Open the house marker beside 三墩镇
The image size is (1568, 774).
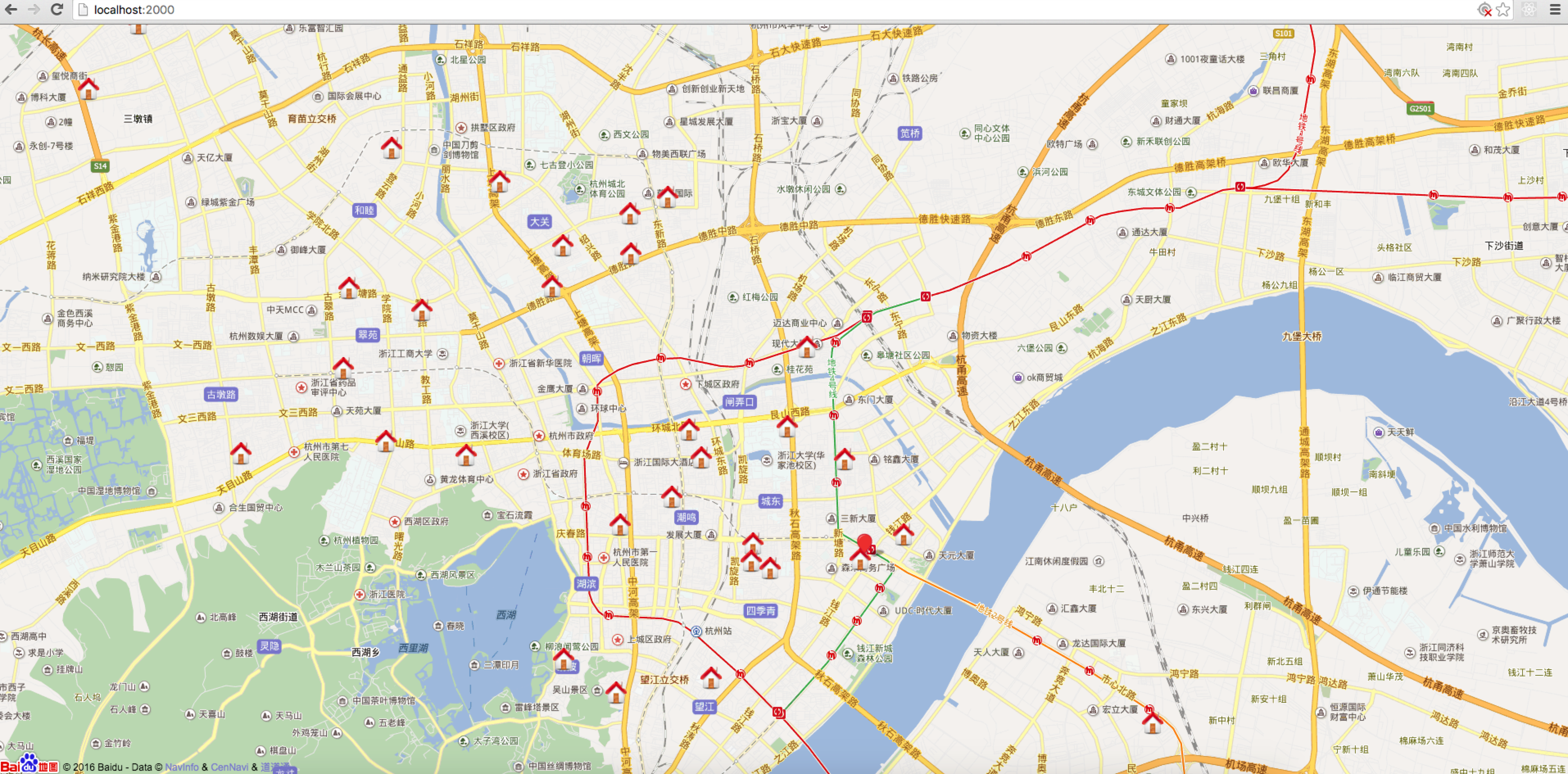pos(88,89)
